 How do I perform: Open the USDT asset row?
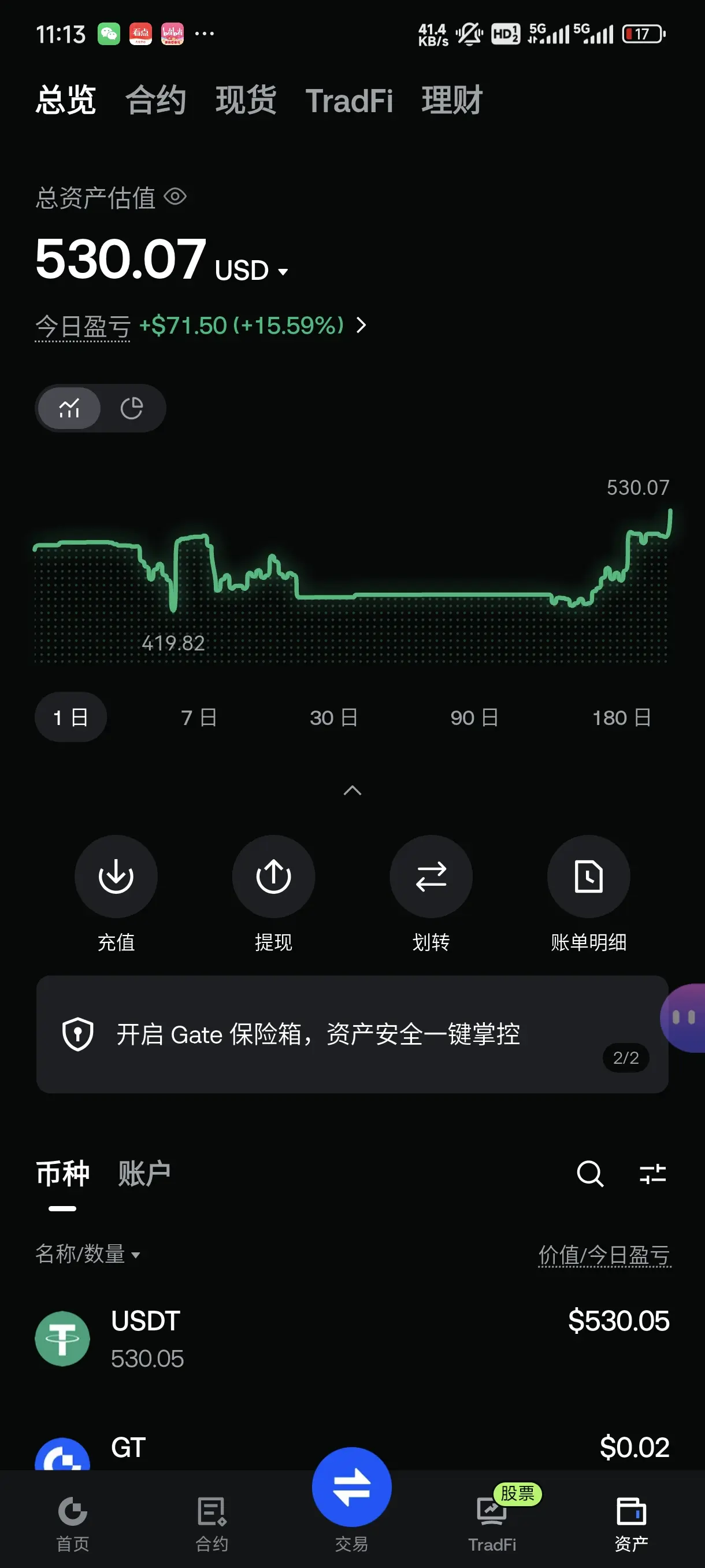click(352, 1338)
